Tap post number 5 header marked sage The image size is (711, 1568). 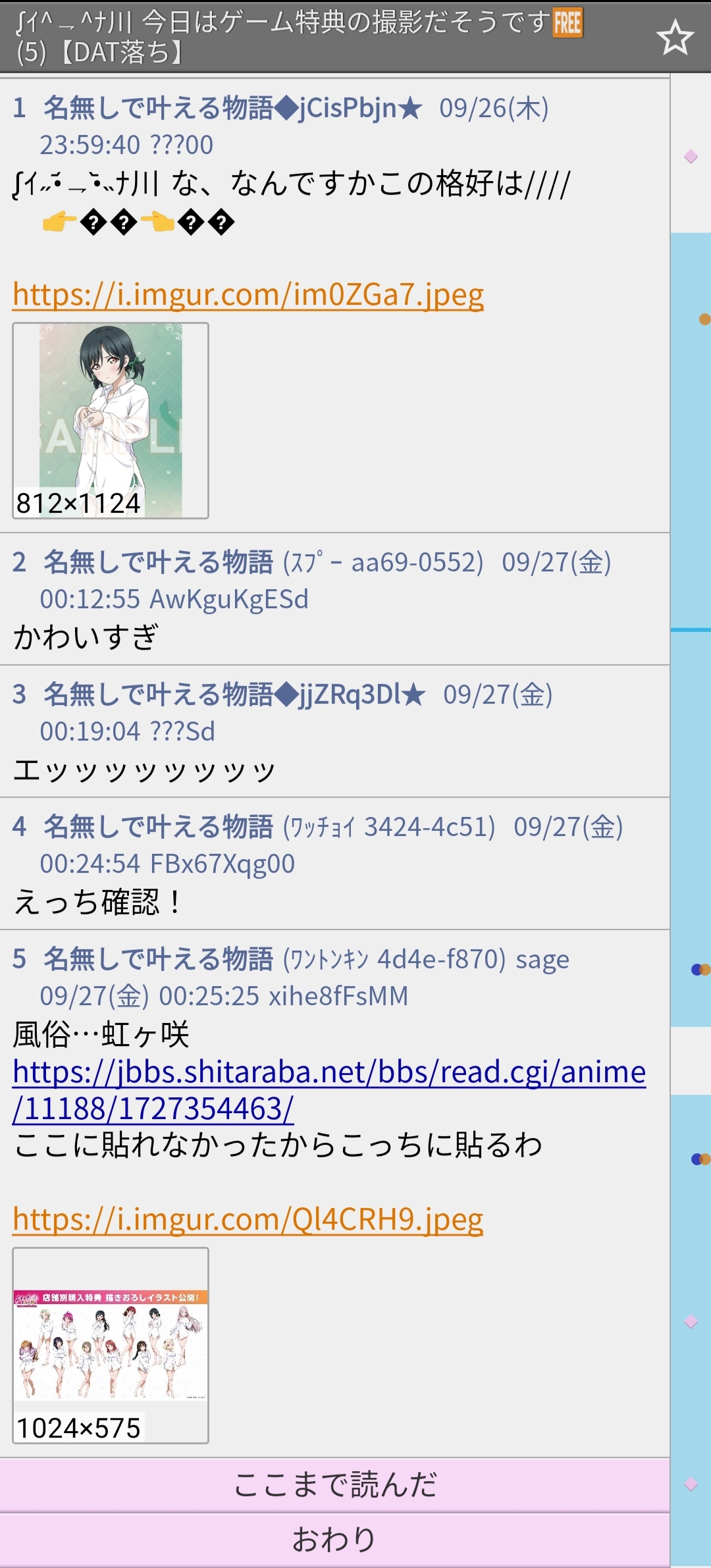pos(291,978)
